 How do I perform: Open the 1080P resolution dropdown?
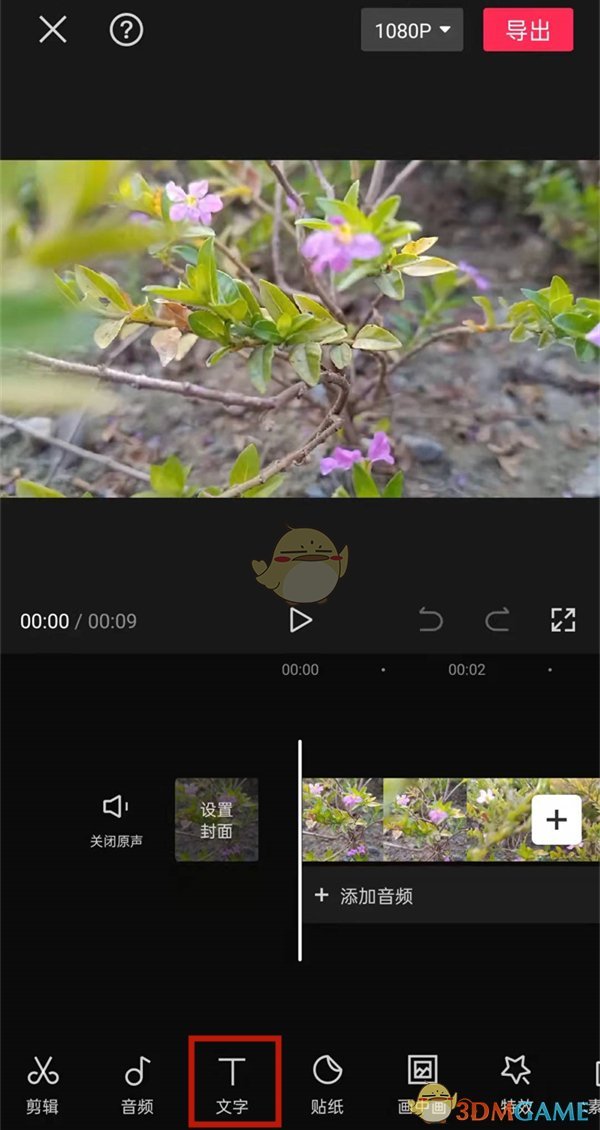pos(412,31)
